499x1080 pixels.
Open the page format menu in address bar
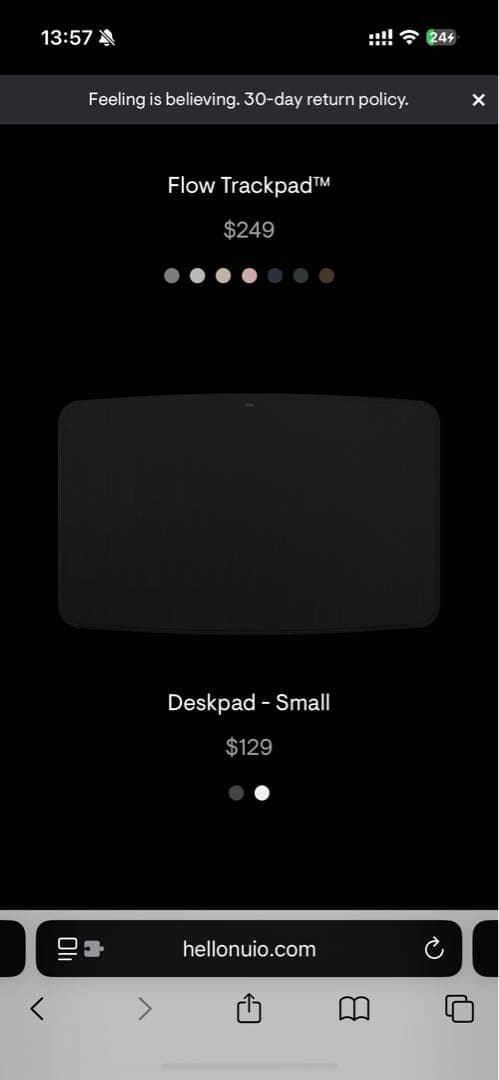(80, 949)
